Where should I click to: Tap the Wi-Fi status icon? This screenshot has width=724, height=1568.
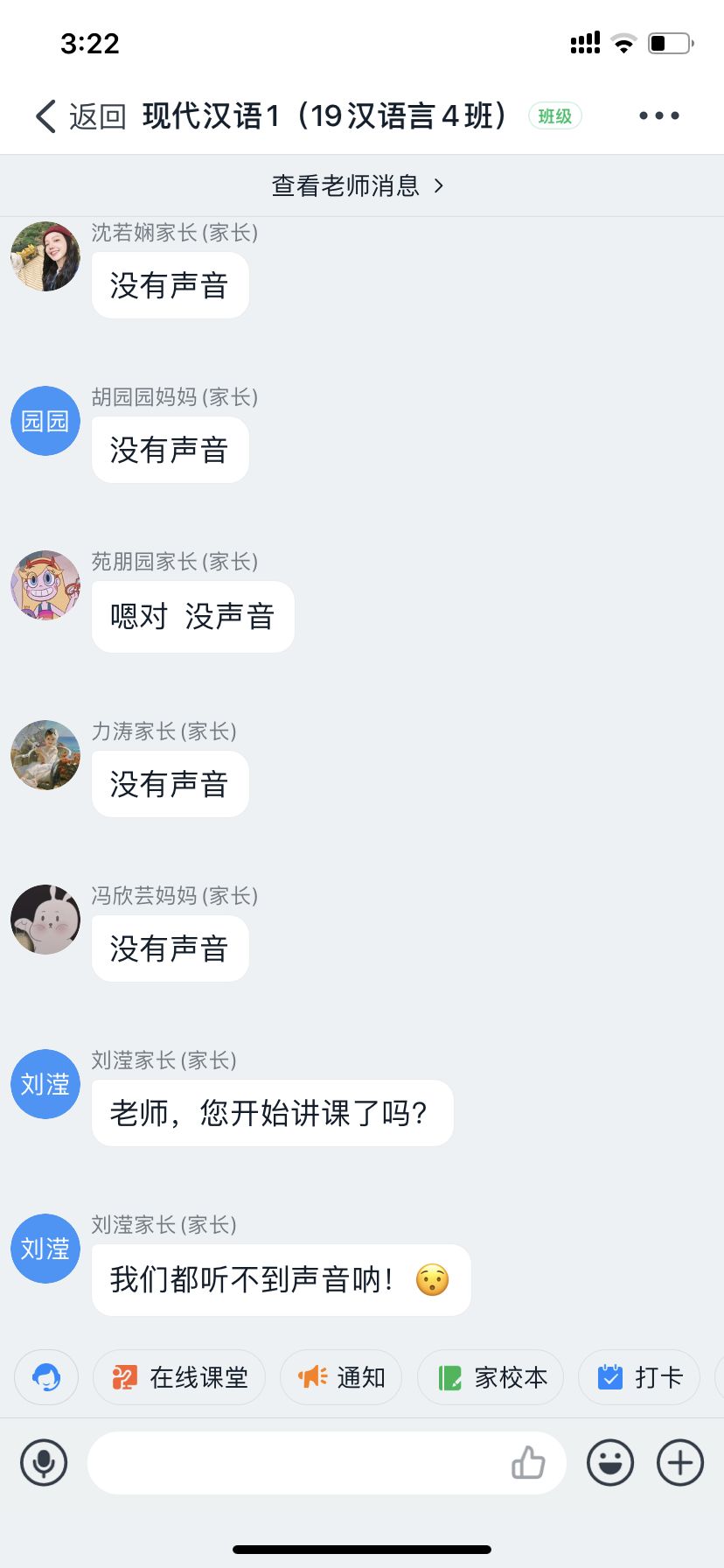pos(623,43)
